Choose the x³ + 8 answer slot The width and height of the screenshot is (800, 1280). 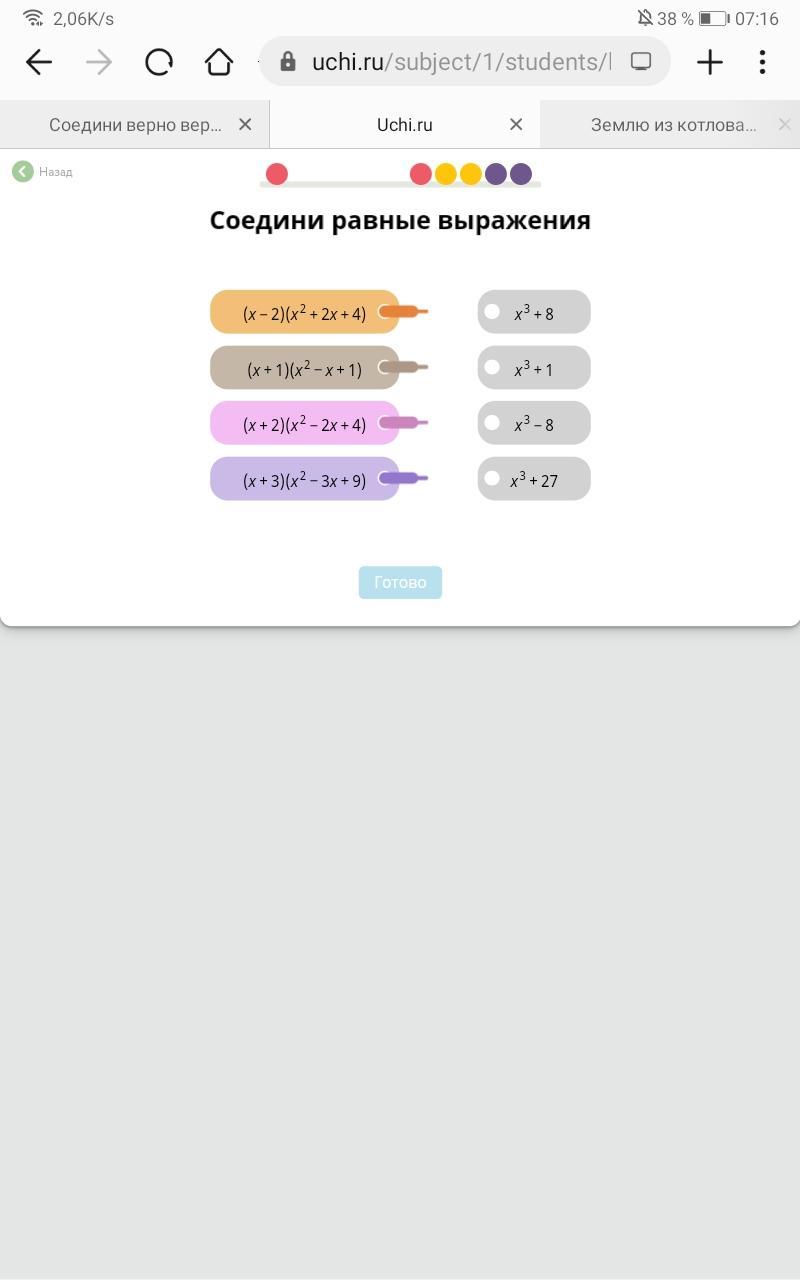pyautogui.click(x=534, y=313)
